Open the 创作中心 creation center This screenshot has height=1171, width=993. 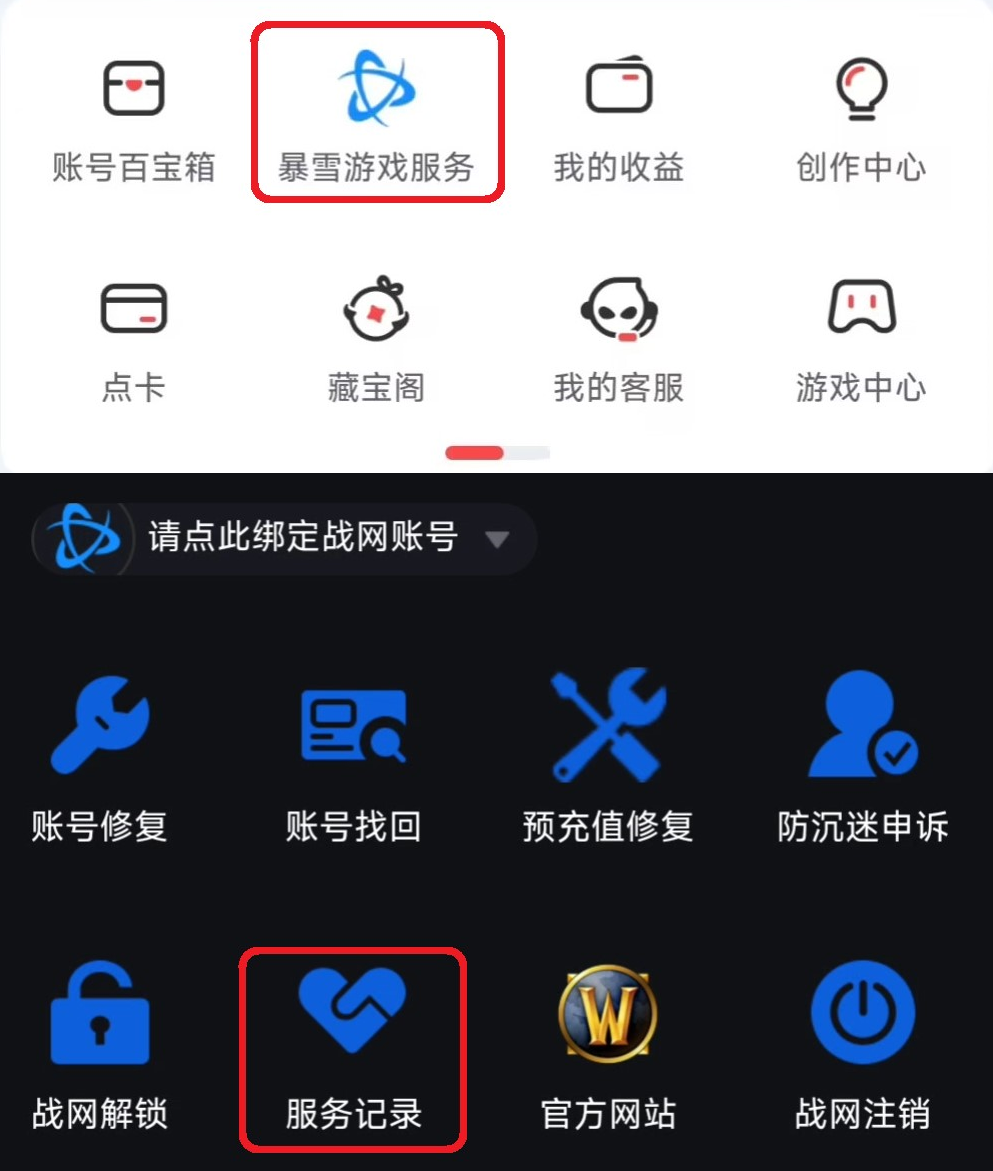(862, 110)
